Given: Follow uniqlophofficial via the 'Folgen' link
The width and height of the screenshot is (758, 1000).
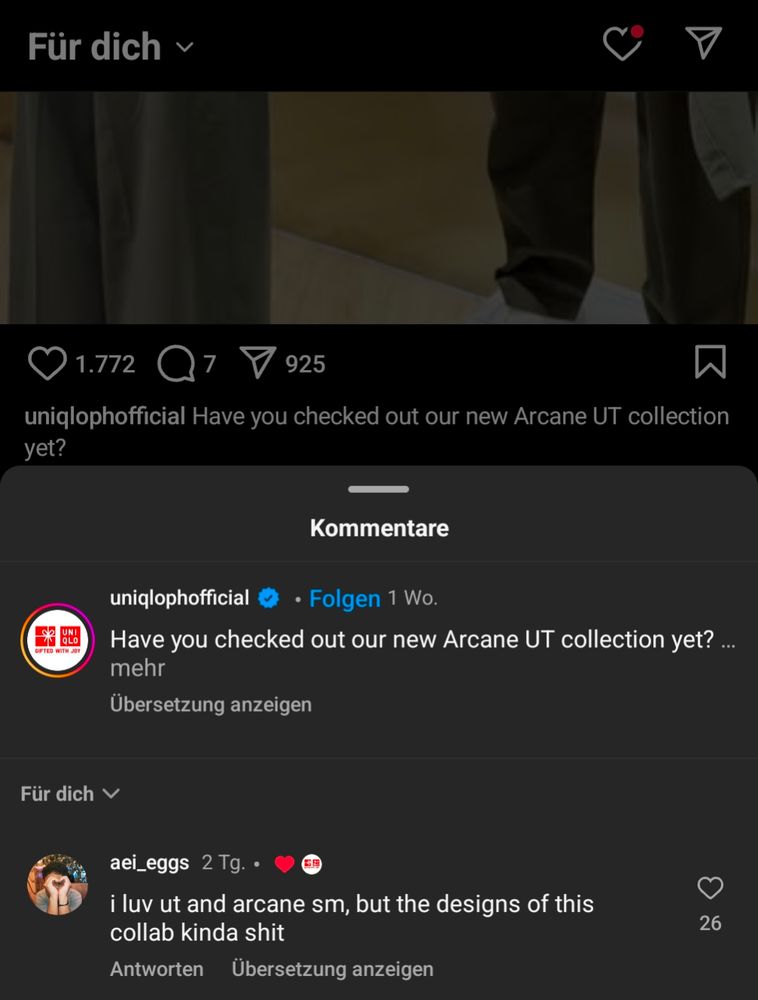Looking at the screenshot, I should pos(345,597).
